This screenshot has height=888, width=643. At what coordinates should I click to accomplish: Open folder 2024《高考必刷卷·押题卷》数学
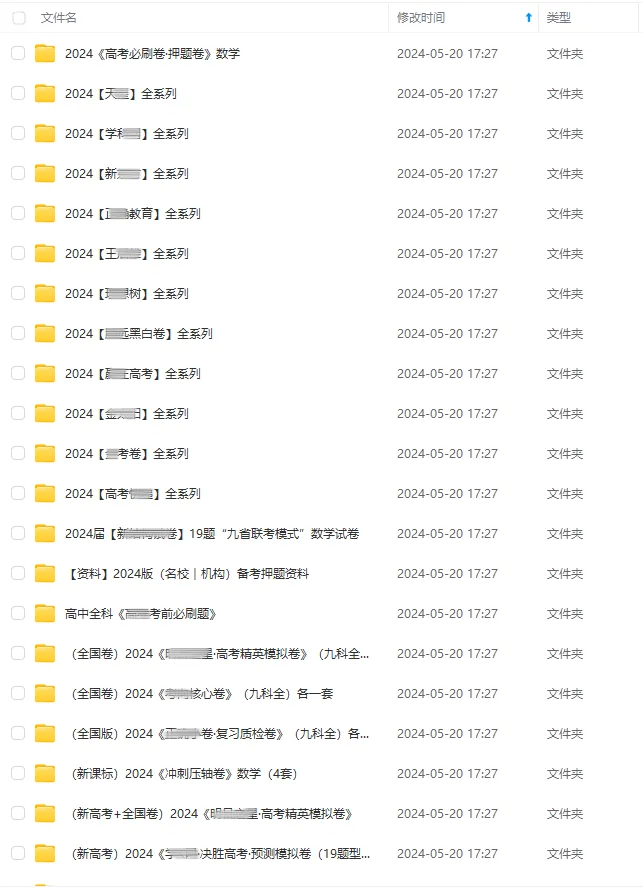coord(152,54)
